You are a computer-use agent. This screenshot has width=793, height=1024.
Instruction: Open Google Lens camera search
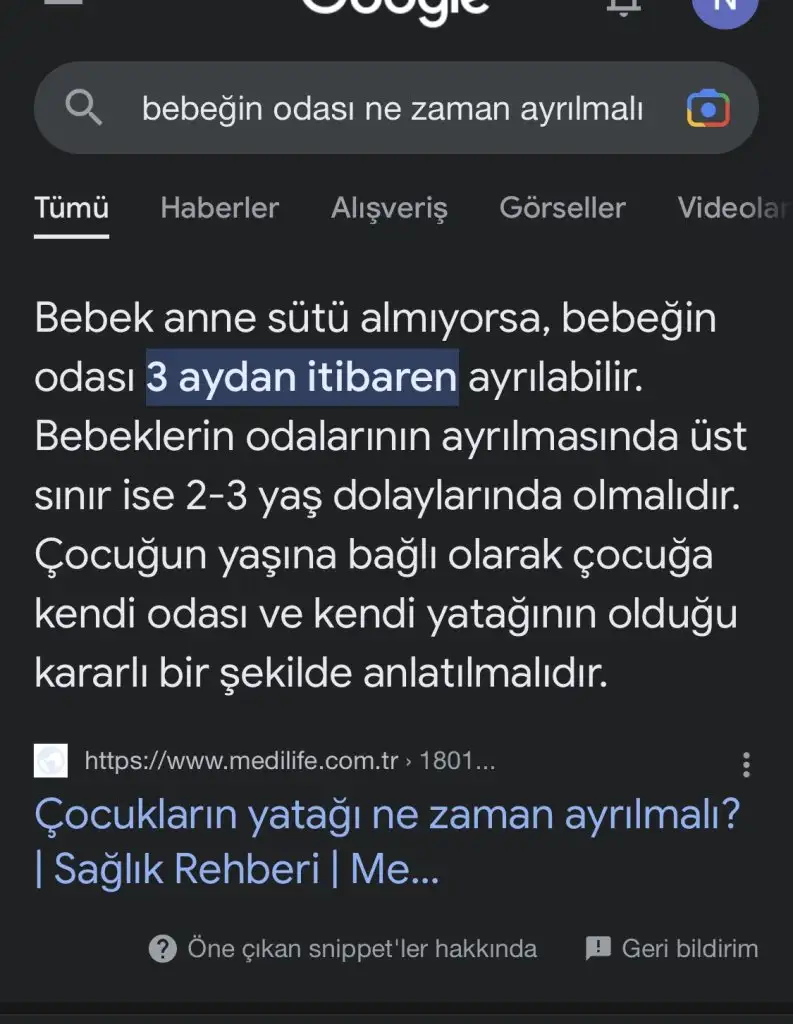[708, 109]
